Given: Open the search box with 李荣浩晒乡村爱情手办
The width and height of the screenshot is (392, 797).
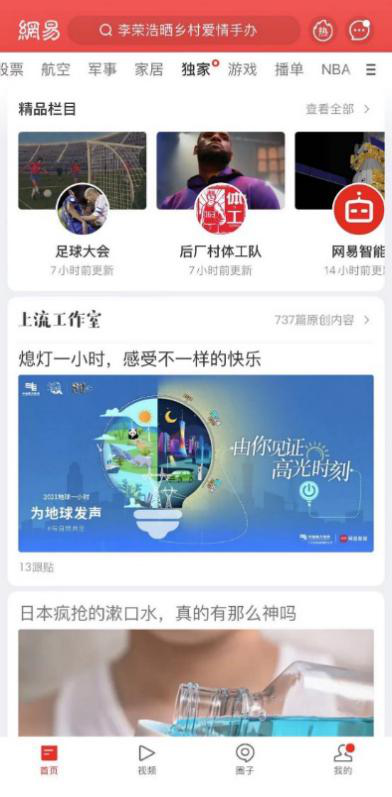Looking at the screenshot, I should pyautogui.click(x=184, y=30).
